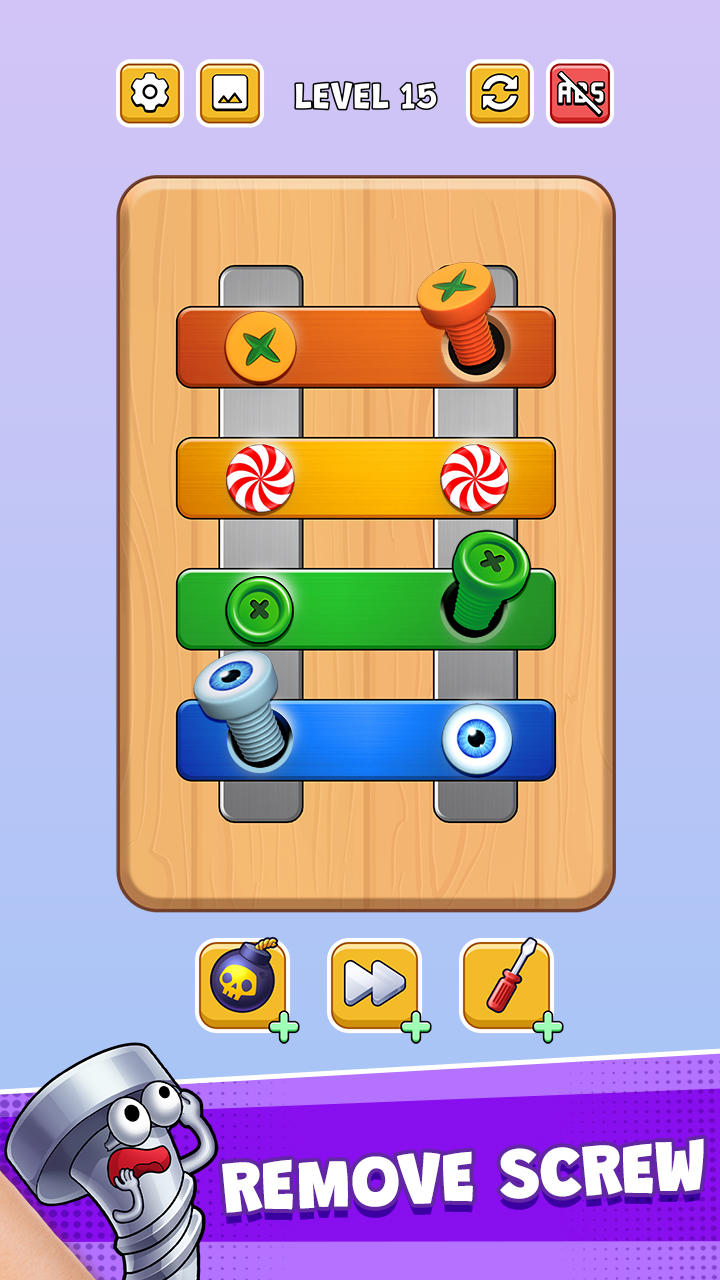
Task: Use the fast-forward skip booster
Action: pyautogui.click(x=375, y=985)
